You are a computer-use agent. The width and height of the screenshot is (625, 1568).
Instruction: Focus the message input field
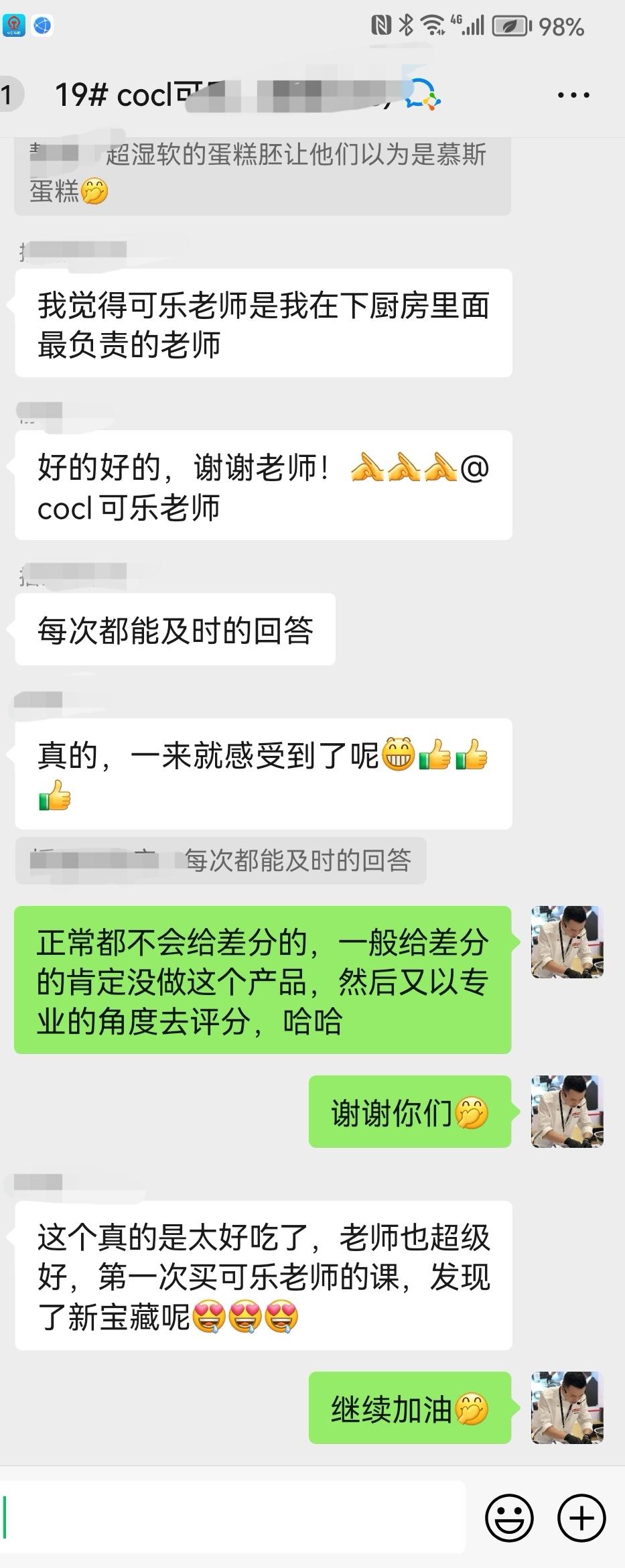point(234,1517)
